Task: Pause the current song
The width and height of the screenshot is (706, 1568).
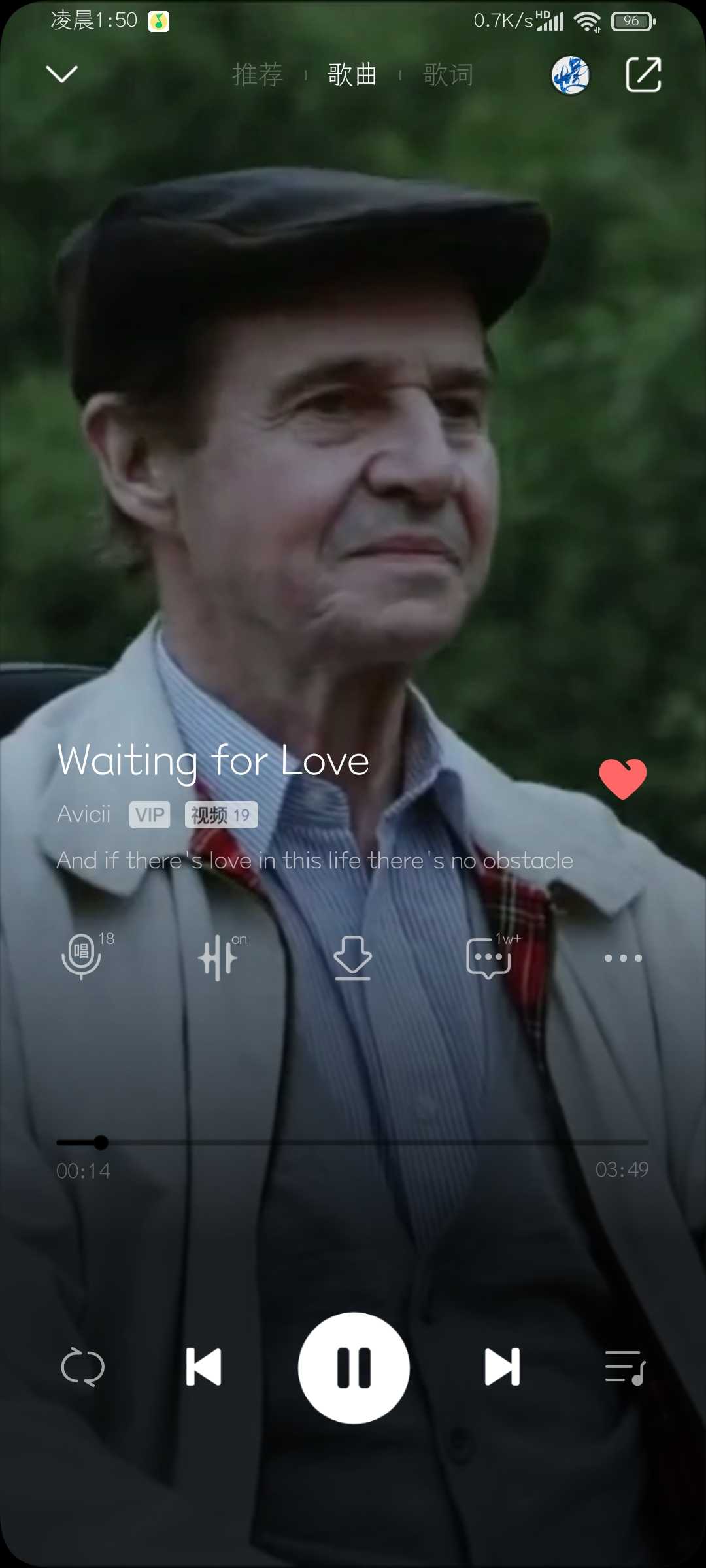Action: [x=354, y=1367]
